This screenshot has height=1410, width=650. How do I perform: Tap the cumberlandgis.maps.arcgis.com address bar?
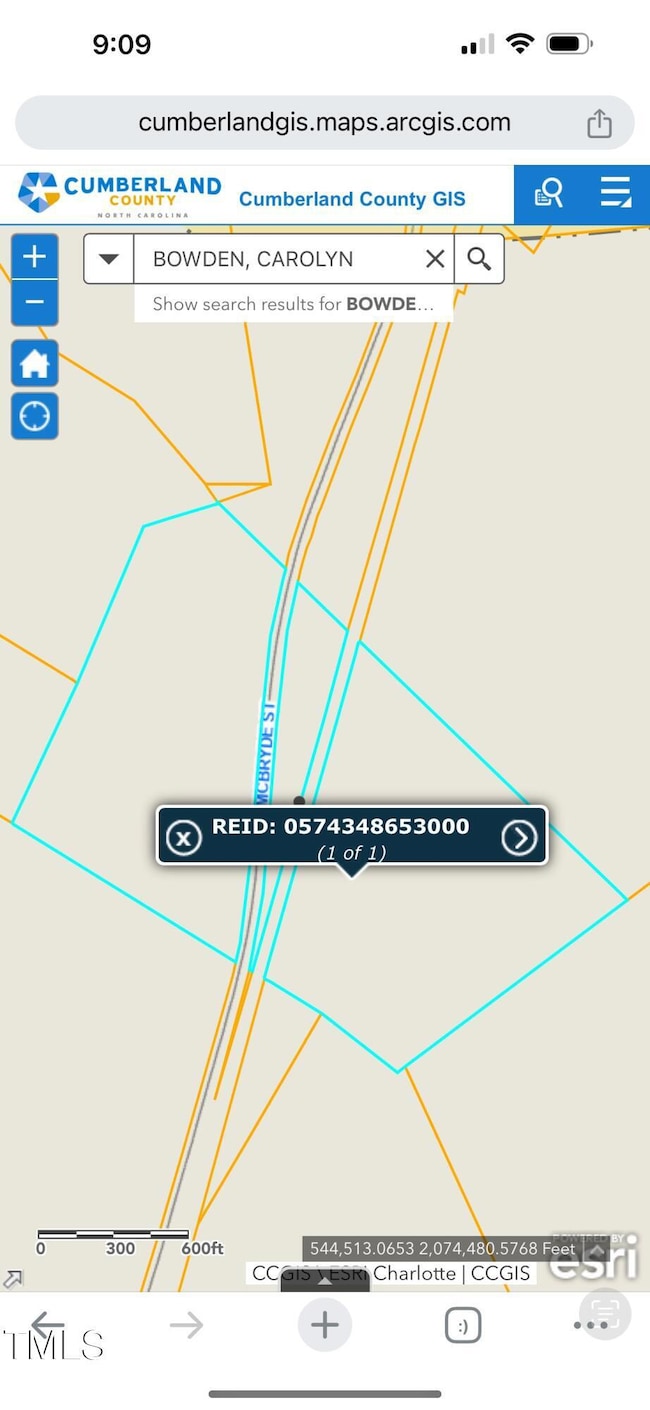point(324,123)
